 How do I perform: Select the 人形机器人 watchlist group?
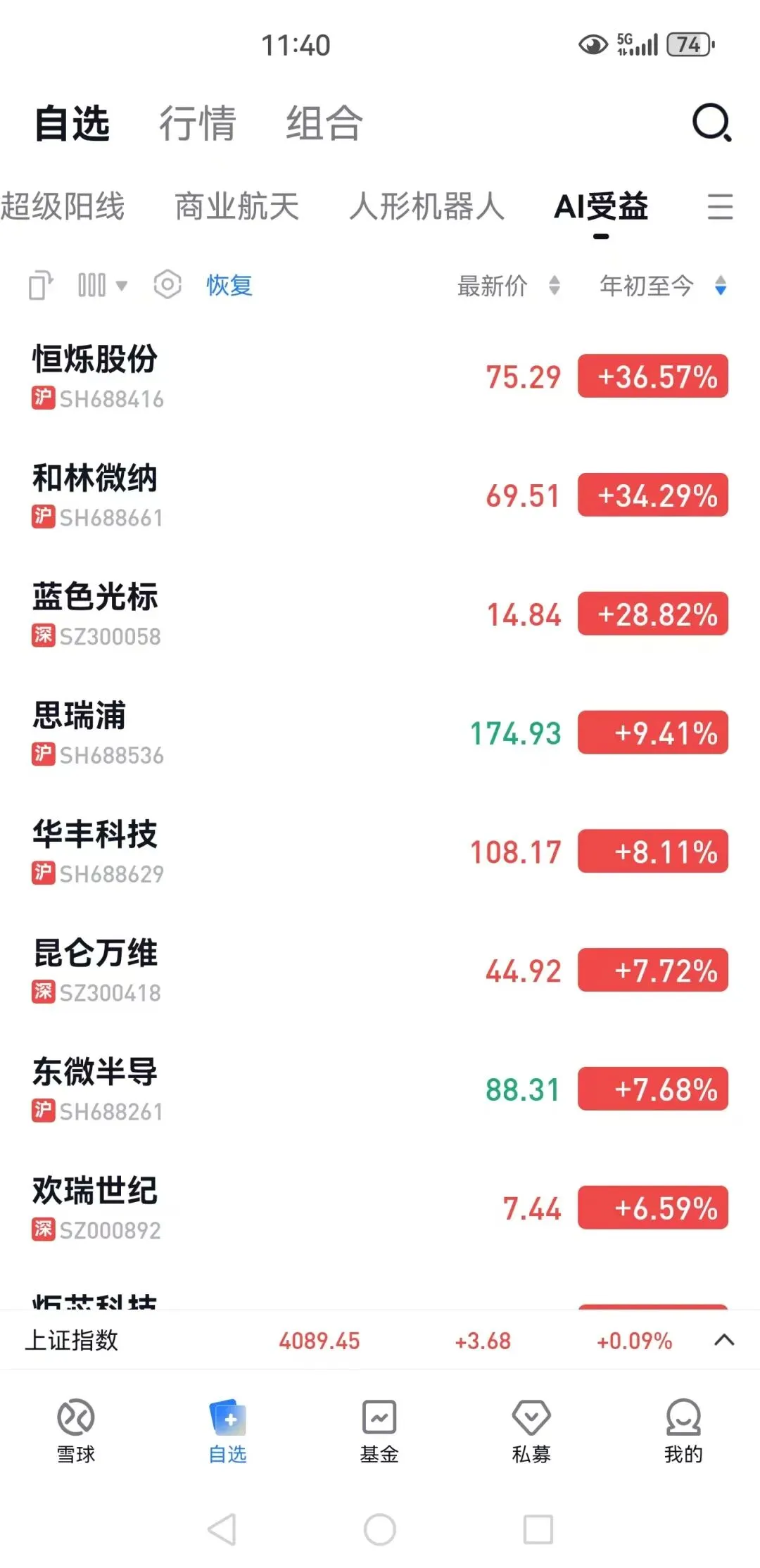click(x=426, y=207)
